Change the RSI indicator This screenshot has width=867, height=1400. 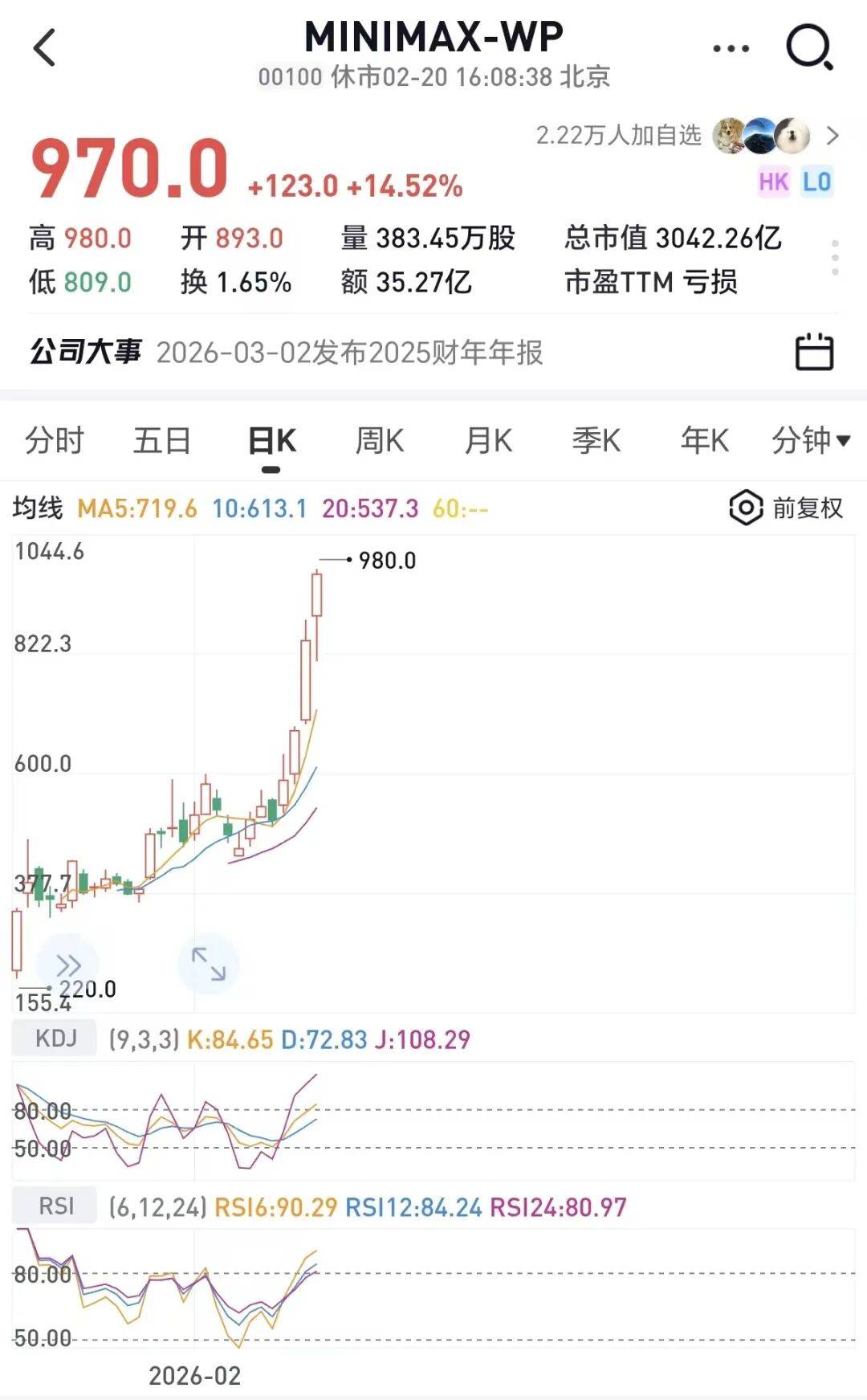(x=55, y=1206)
